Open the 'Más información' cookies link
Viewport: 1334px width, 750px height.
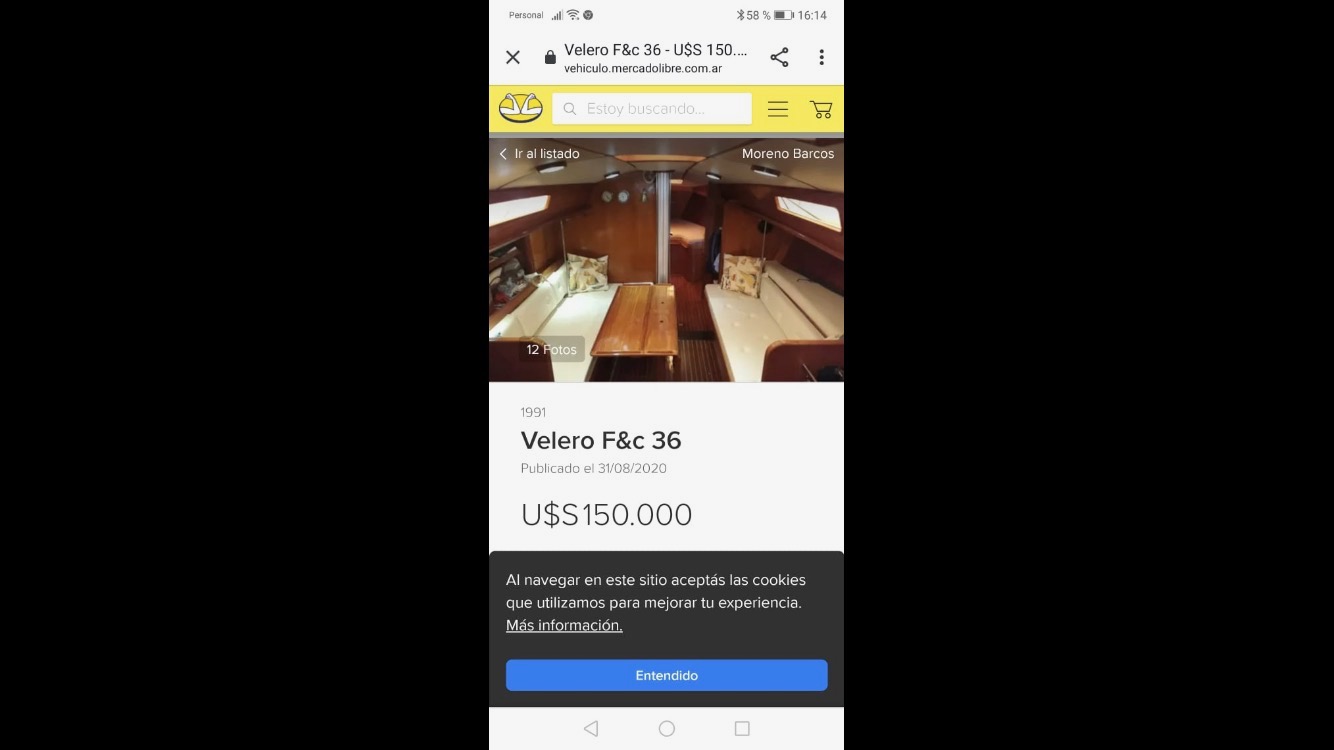pyautogui.click(x=564, y=625)
